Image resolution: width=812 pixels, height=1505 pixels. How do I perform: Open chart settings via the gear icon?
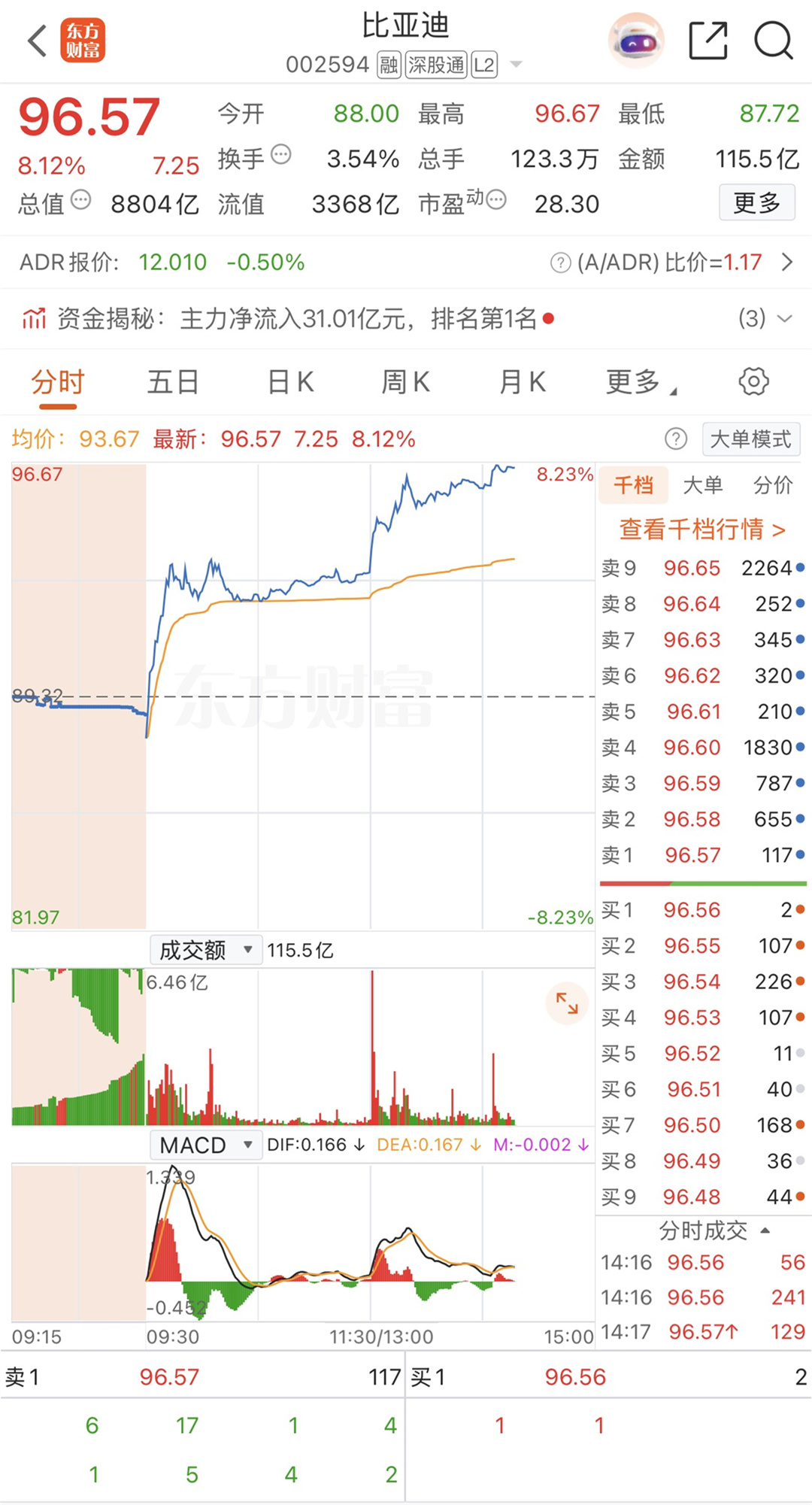pyautogui.click(x=752, y=381)
